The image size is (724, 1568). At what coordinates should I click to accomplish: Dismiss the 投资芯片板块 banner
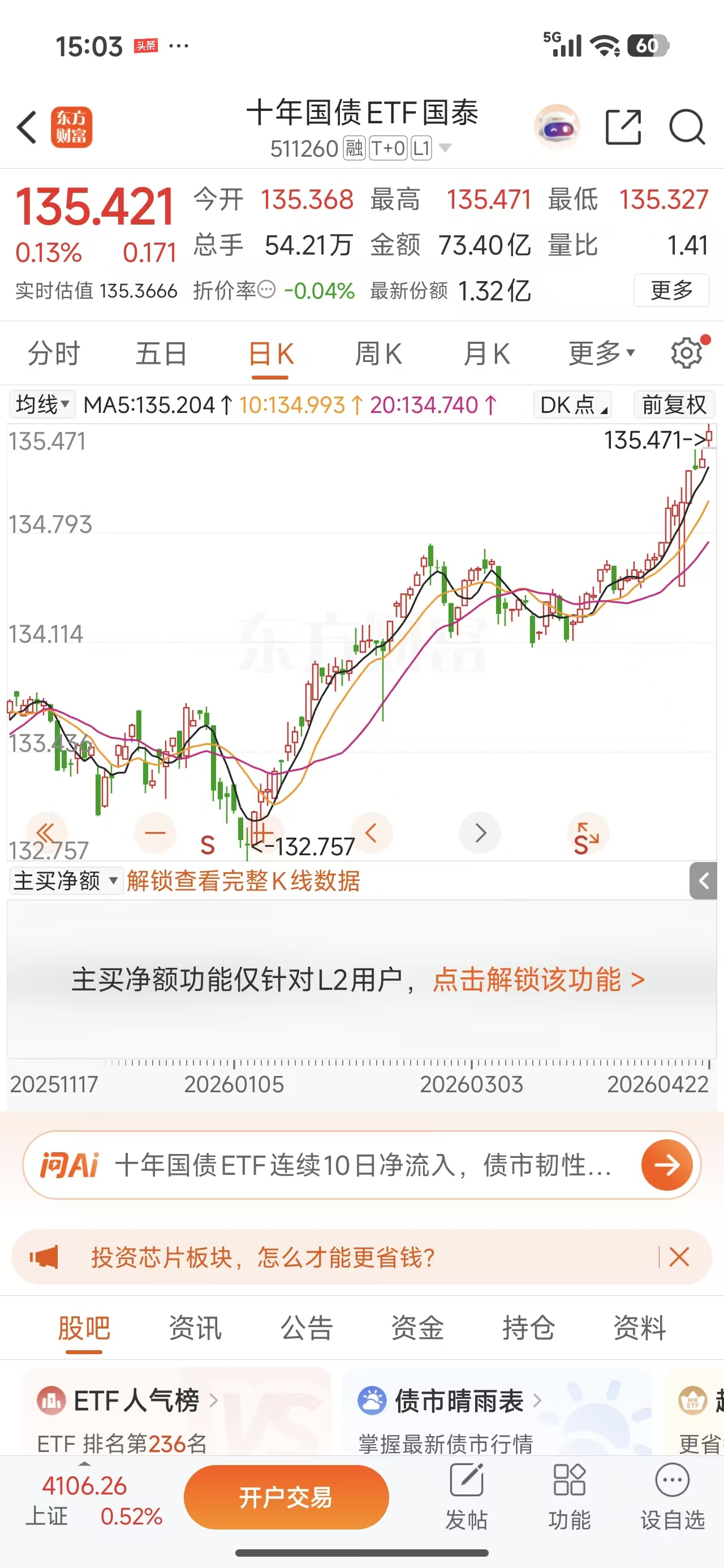coord(678,1256)
